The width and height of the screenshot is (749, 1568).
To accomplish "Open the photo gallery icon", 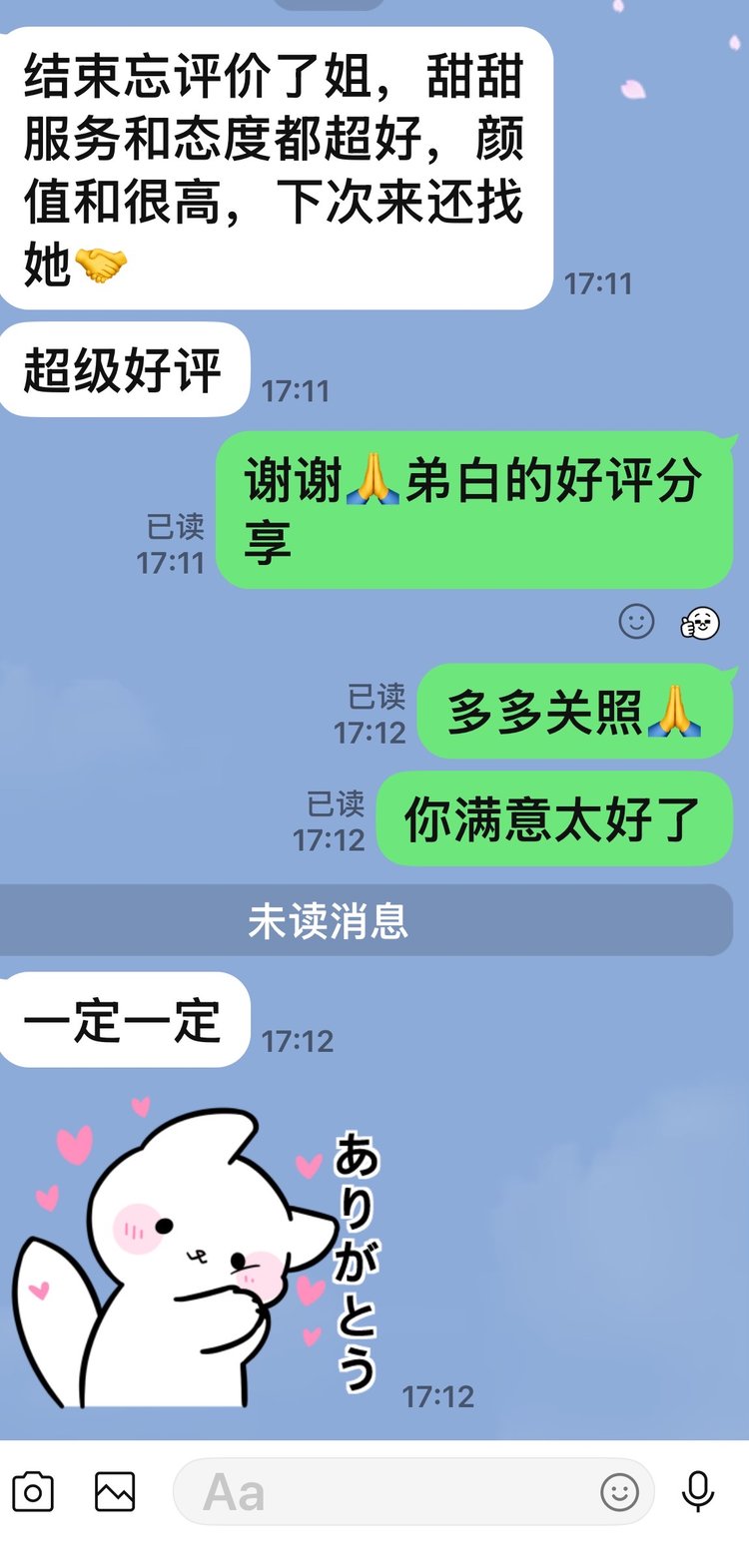I will tap(115, 1492).
